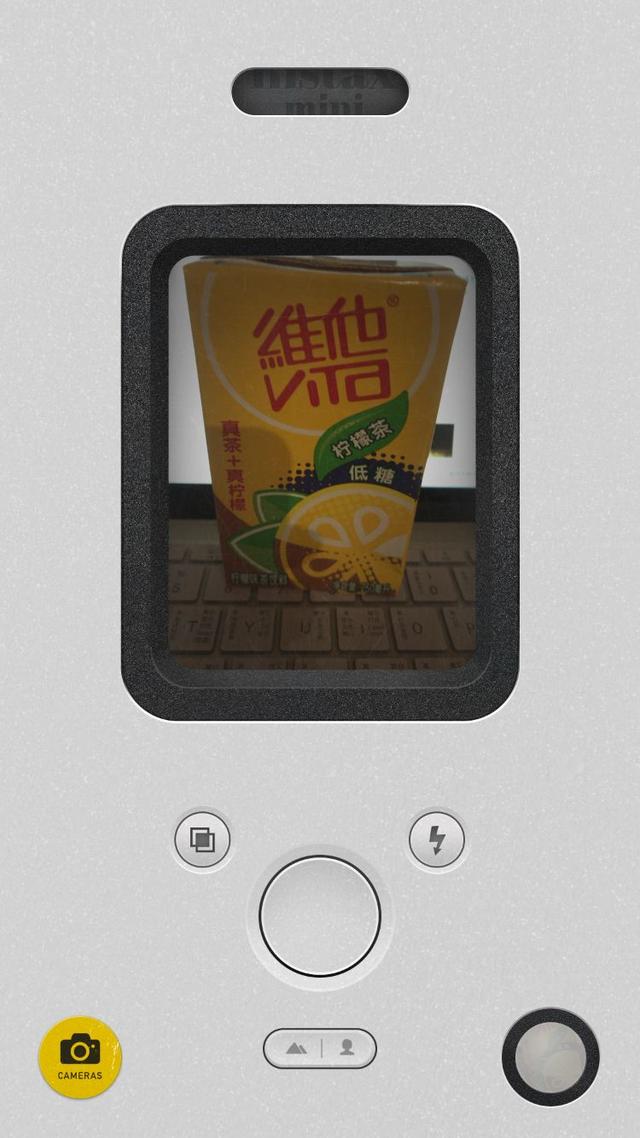
Task: Tap the double exposure overlay icon
Action: [x=202, y=840]
